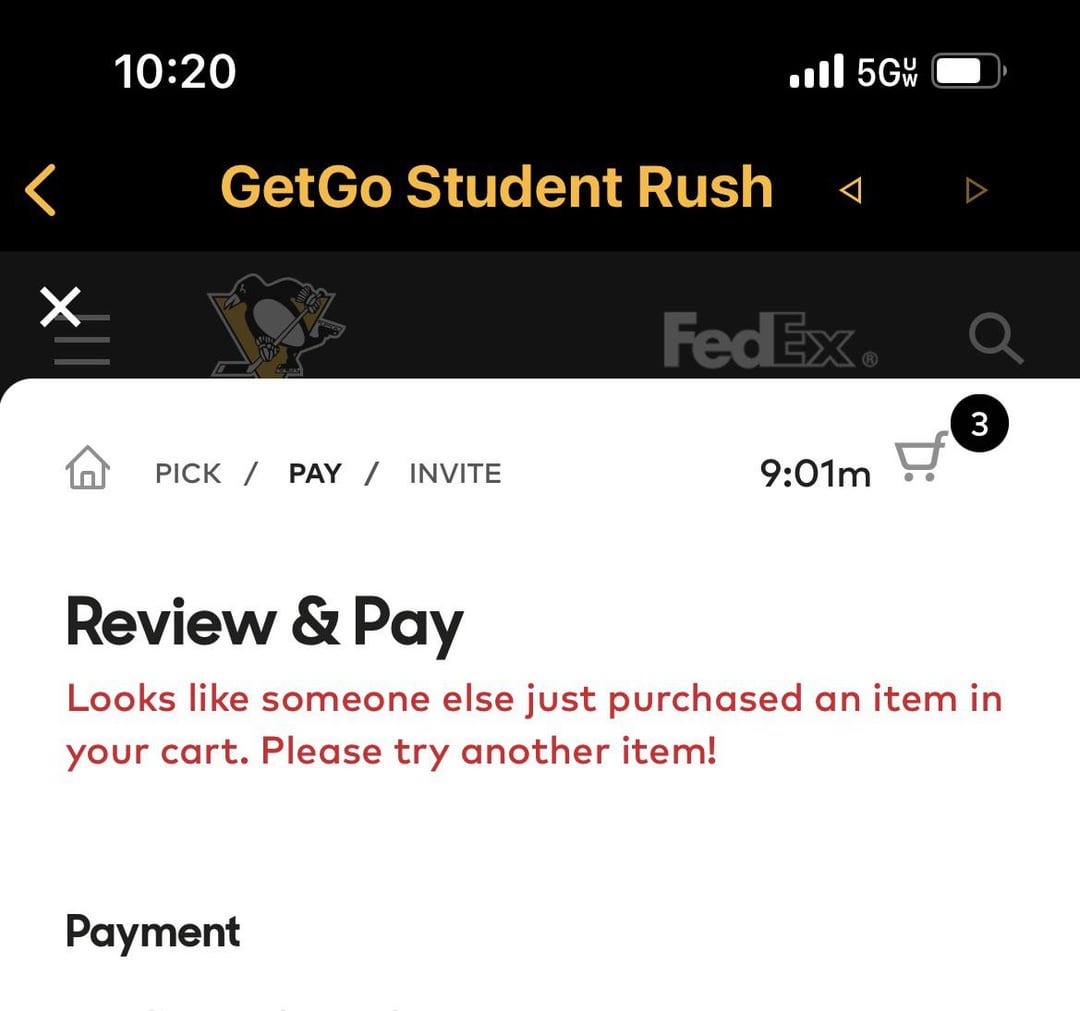Select the PAY step in breadcrumb
The image size is (1080, 1011).
[x=315, y=473]
